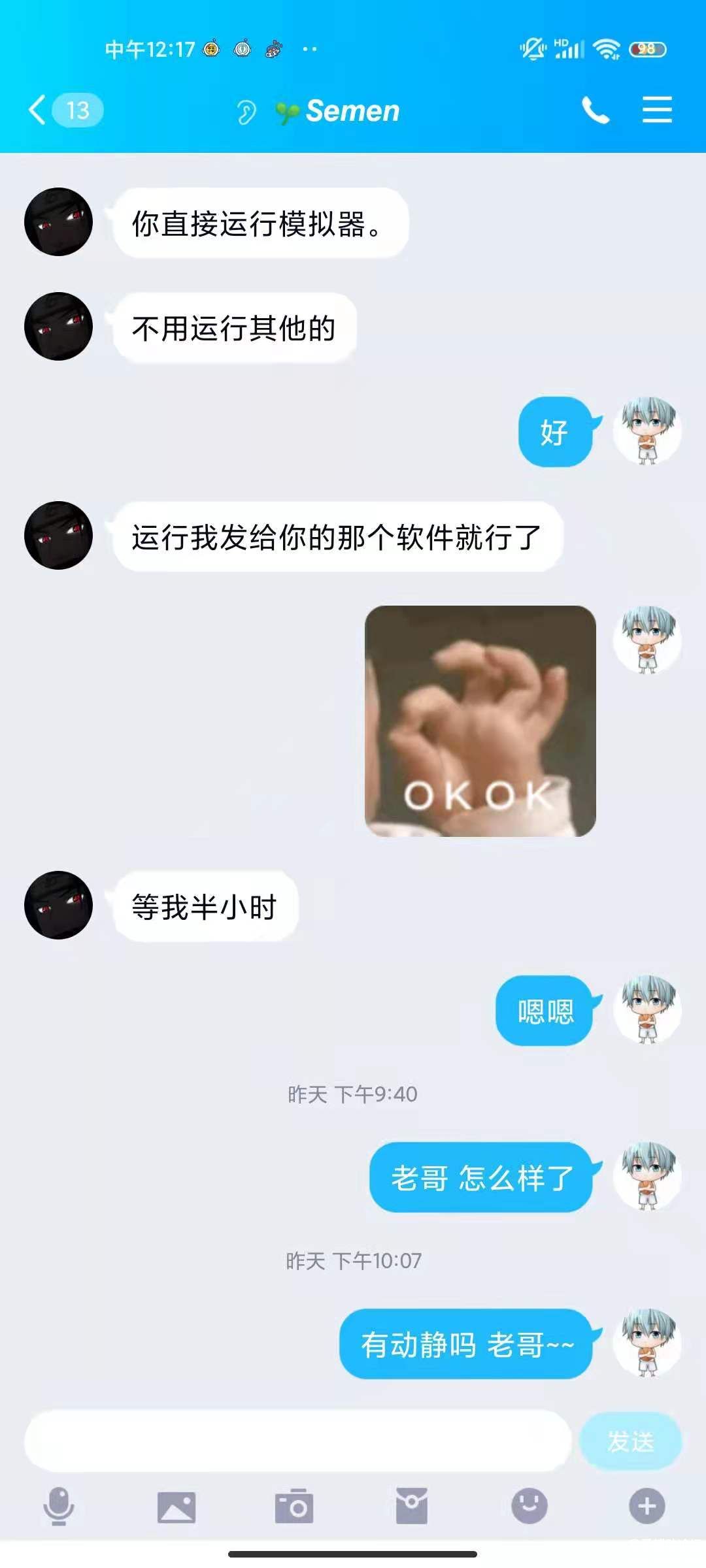
Task: Tap the ear receiver mode icon
Action: [x=246, y=112]
